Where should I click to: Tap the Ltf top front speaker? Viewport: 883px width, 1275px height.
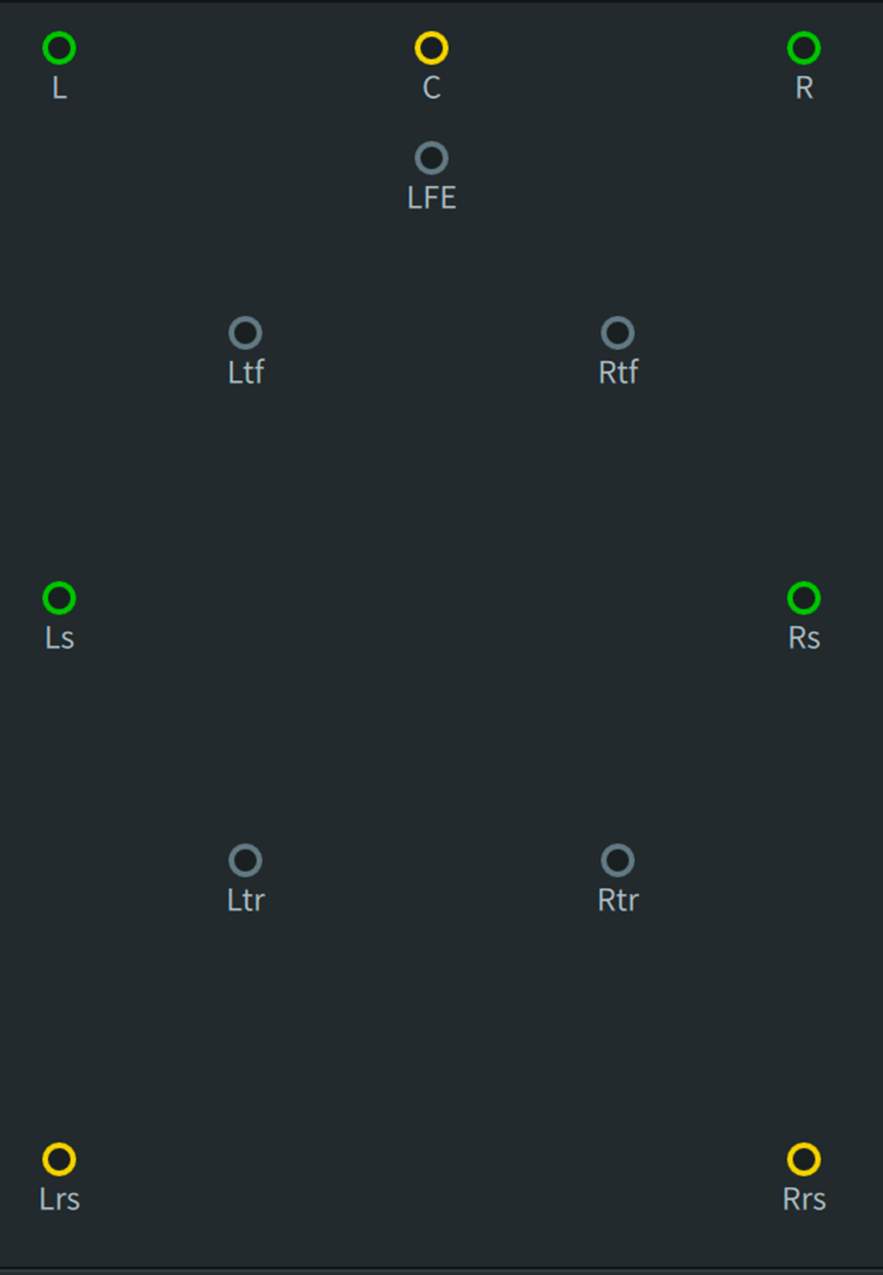click(x=245, y=333)
